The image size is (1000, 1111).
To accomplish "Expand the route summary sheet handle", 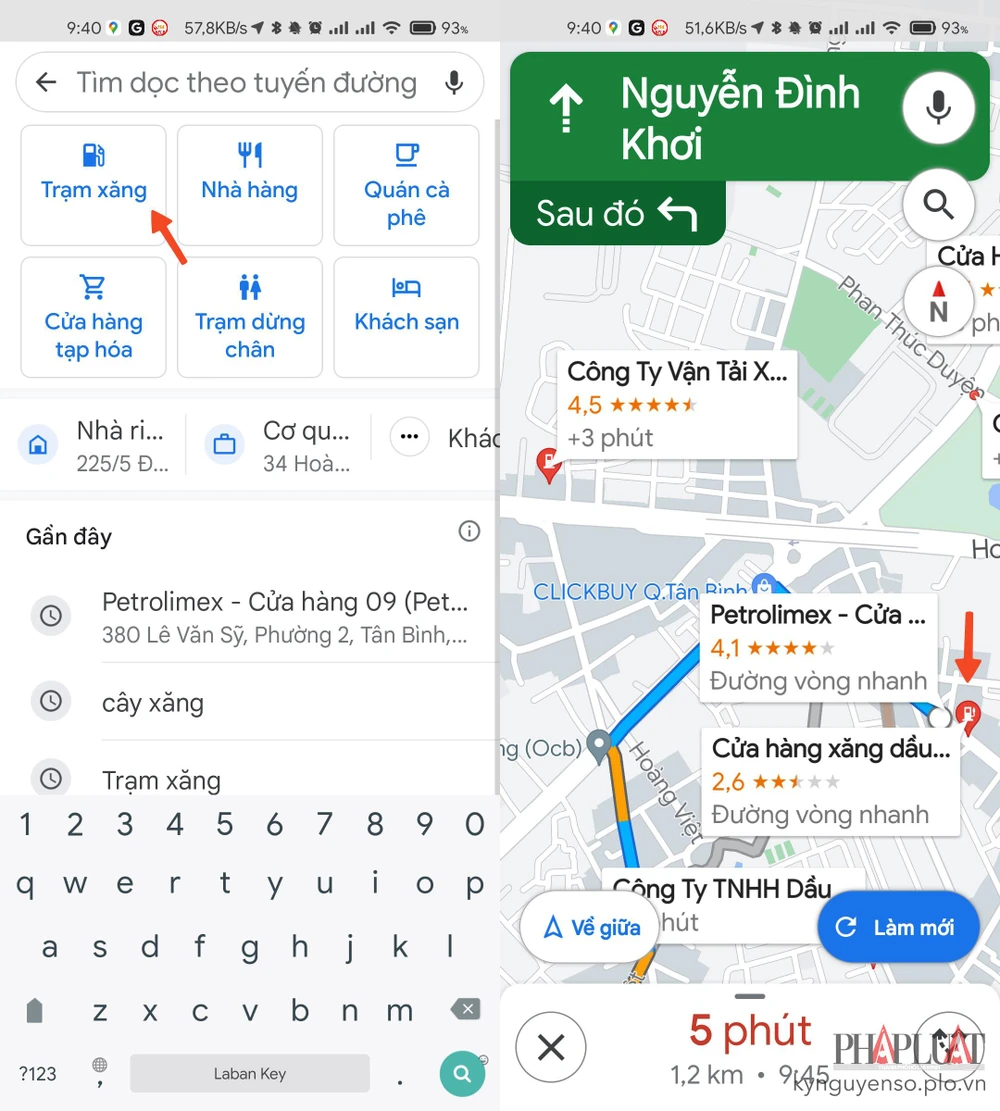I will click(749, 997).
